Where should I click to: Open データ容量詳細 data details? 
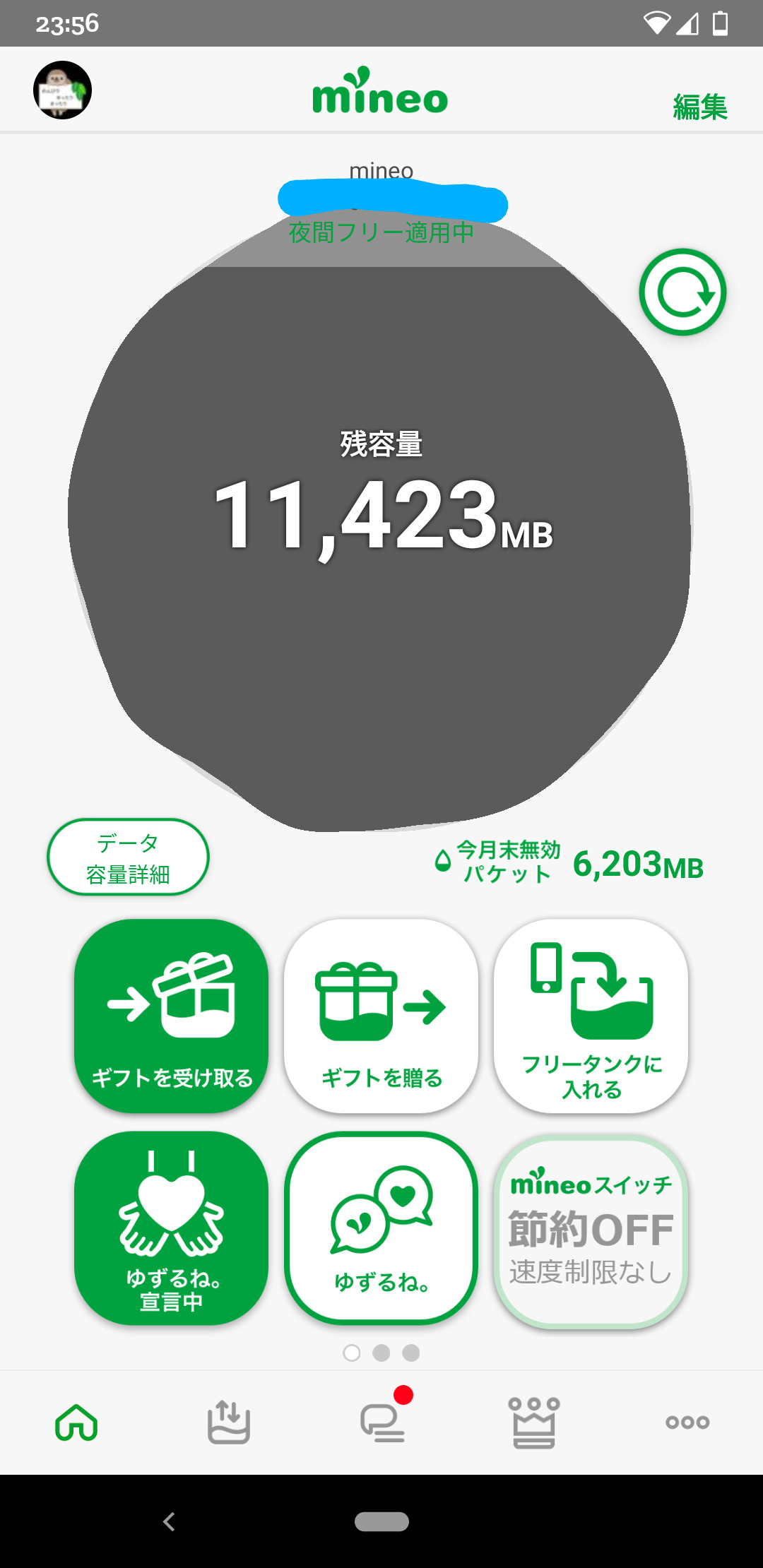(x=128, y=857)
